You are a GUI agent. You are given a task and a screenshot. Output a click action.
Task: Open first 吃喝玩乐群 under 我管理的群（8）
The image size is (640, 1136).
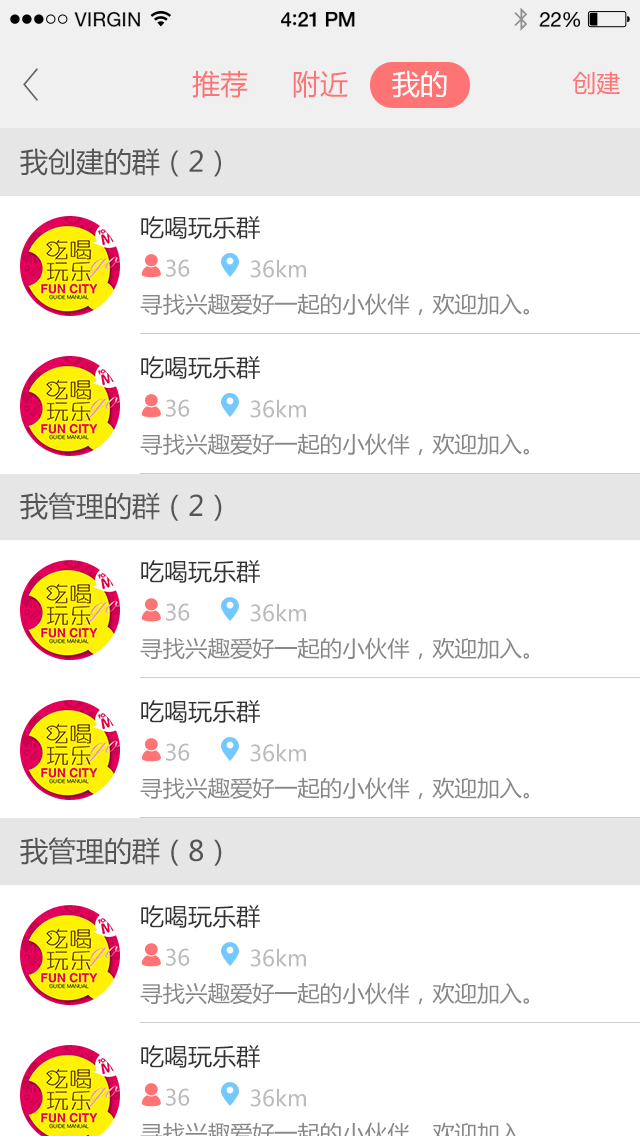tap(320, 954)
